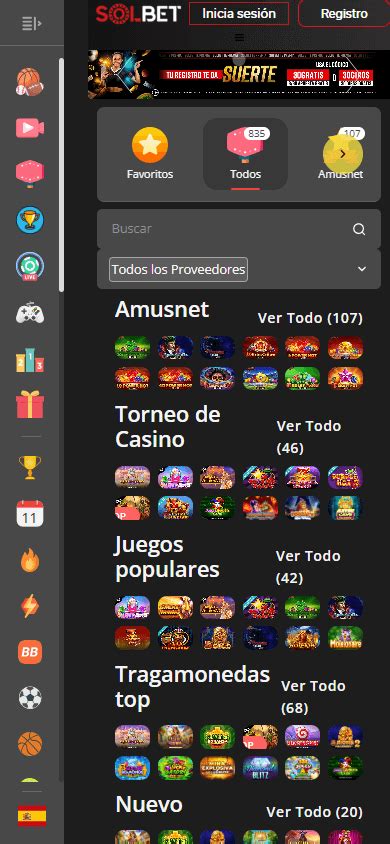Viewport: 390px width, 844px height.
Task: Tap Inicia sesión to log in
Action: (x=239, y=14)
